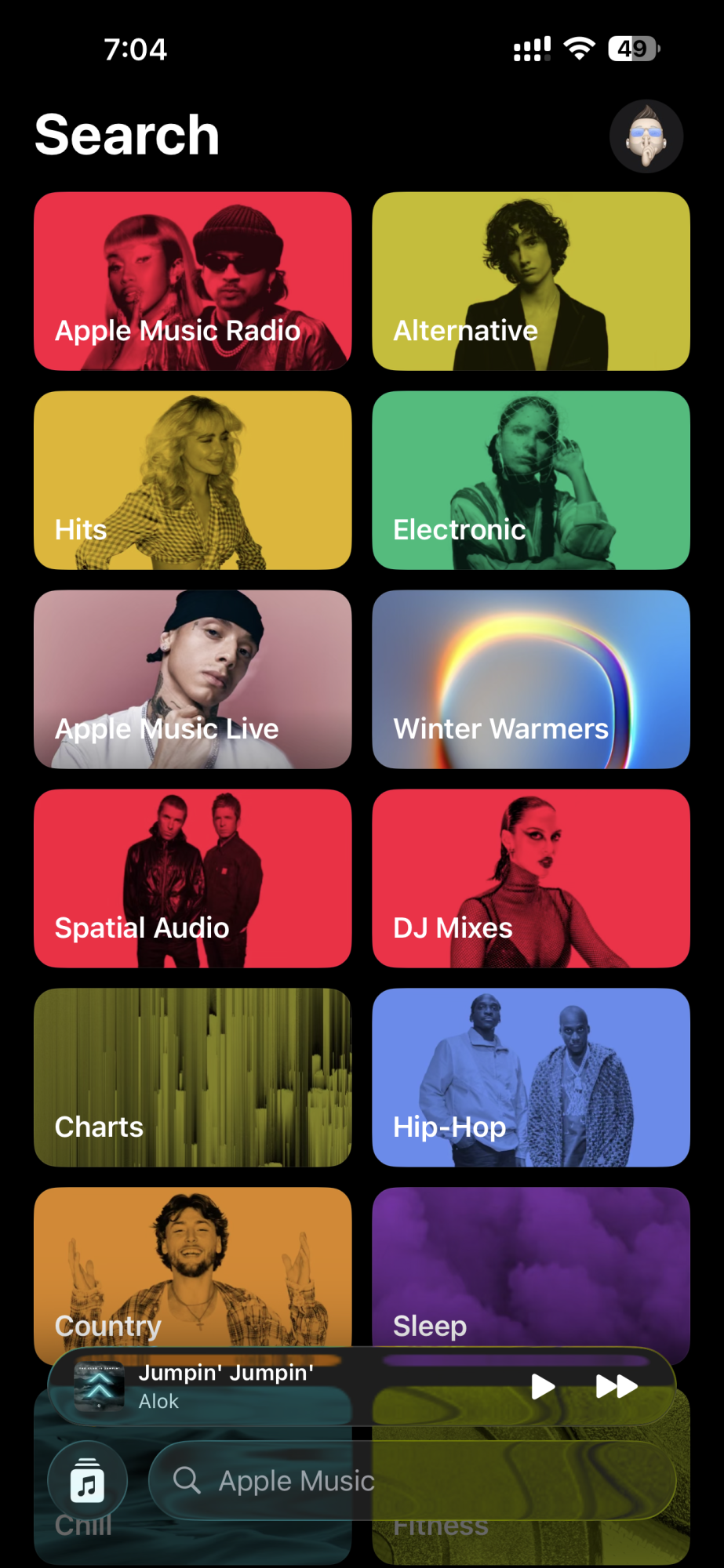Open Apple Music Live
The image size is (724, 1568).
click(192, 679)
